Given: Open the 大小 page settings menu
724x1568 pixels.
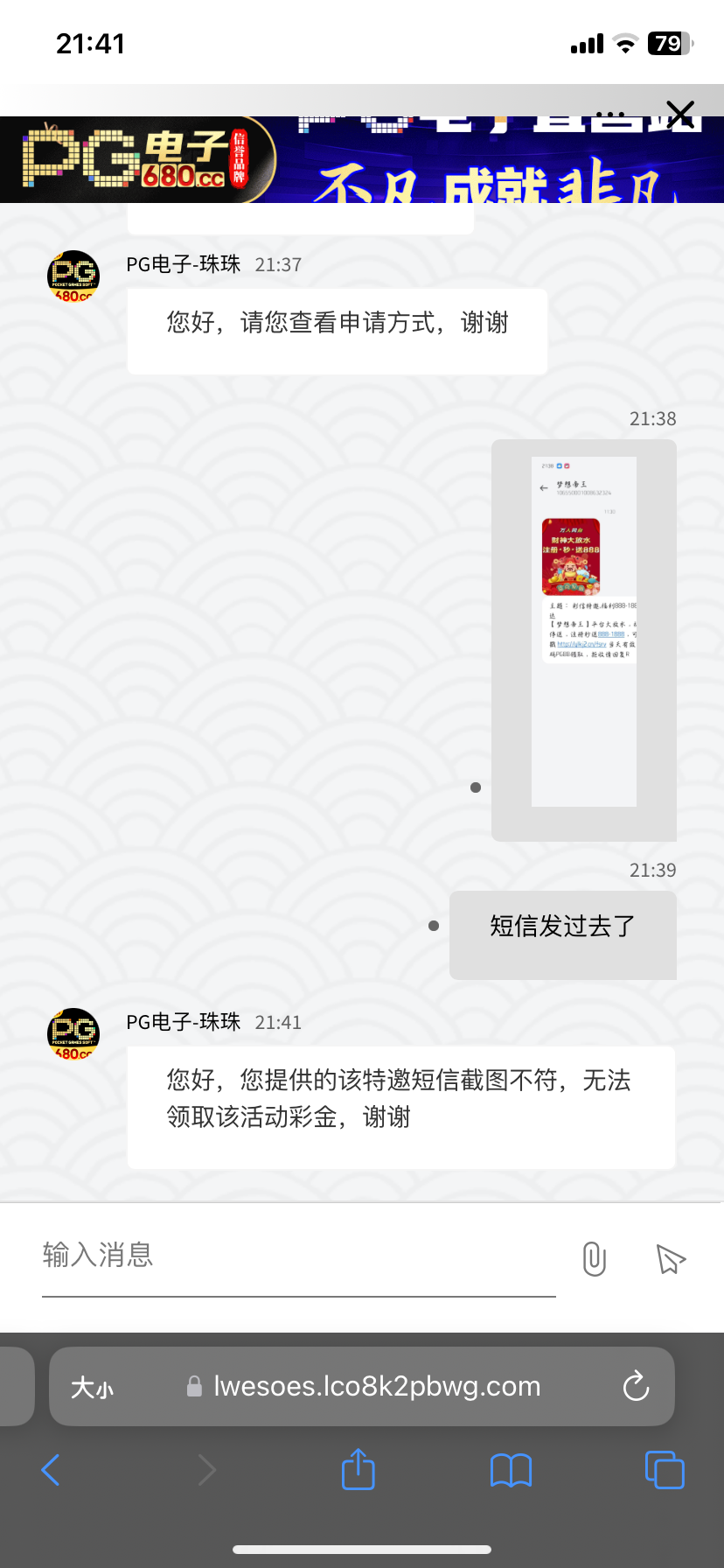Looking at the screenshot, I should click(93, 1387).
